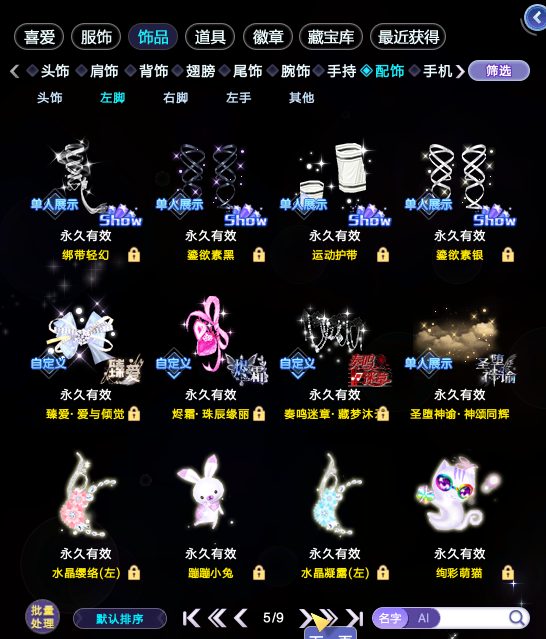The height and width of the screenshot is (639, 546).
Task: Jump to the first page
Action: 191,618
